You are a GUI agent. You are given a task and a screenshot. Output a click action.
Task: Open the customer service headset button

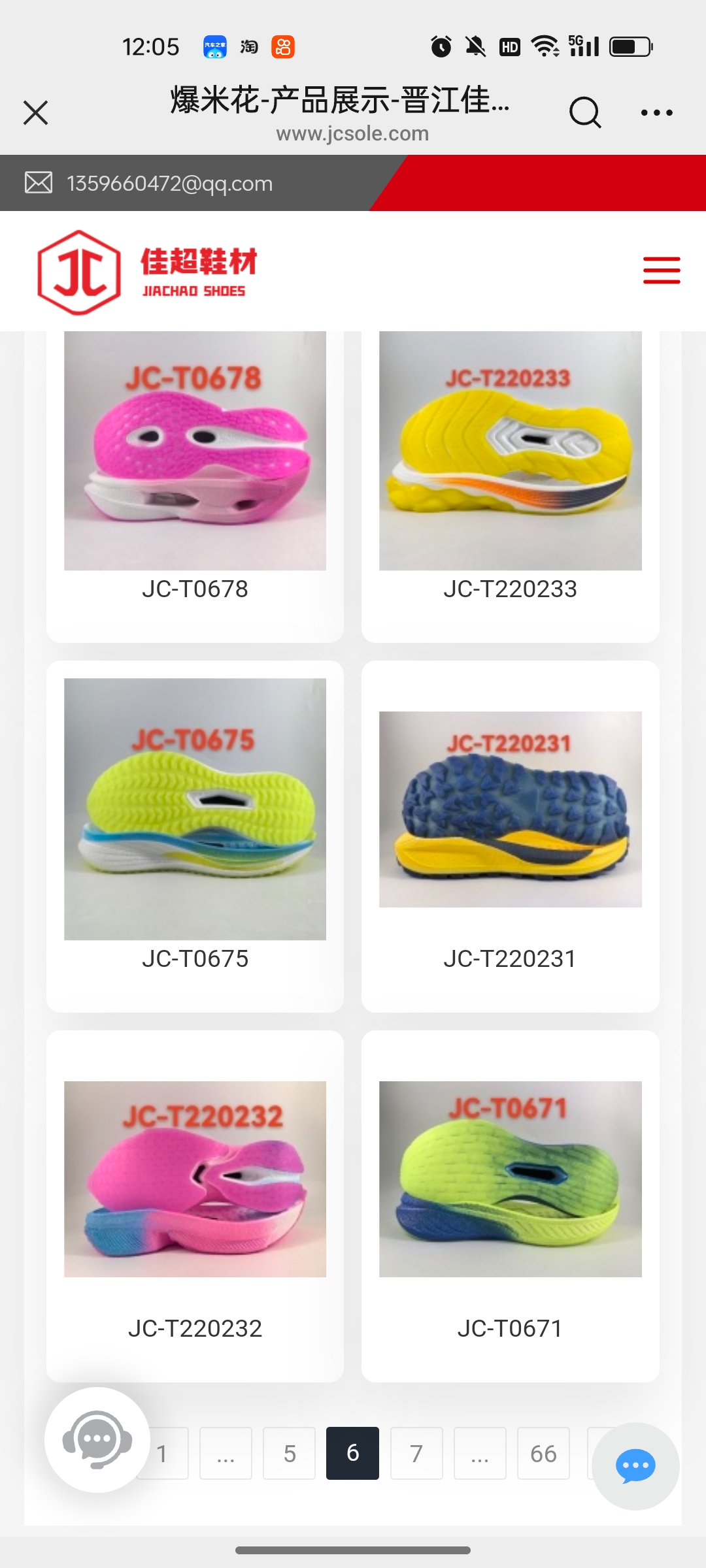click(x=97, y=1439)
